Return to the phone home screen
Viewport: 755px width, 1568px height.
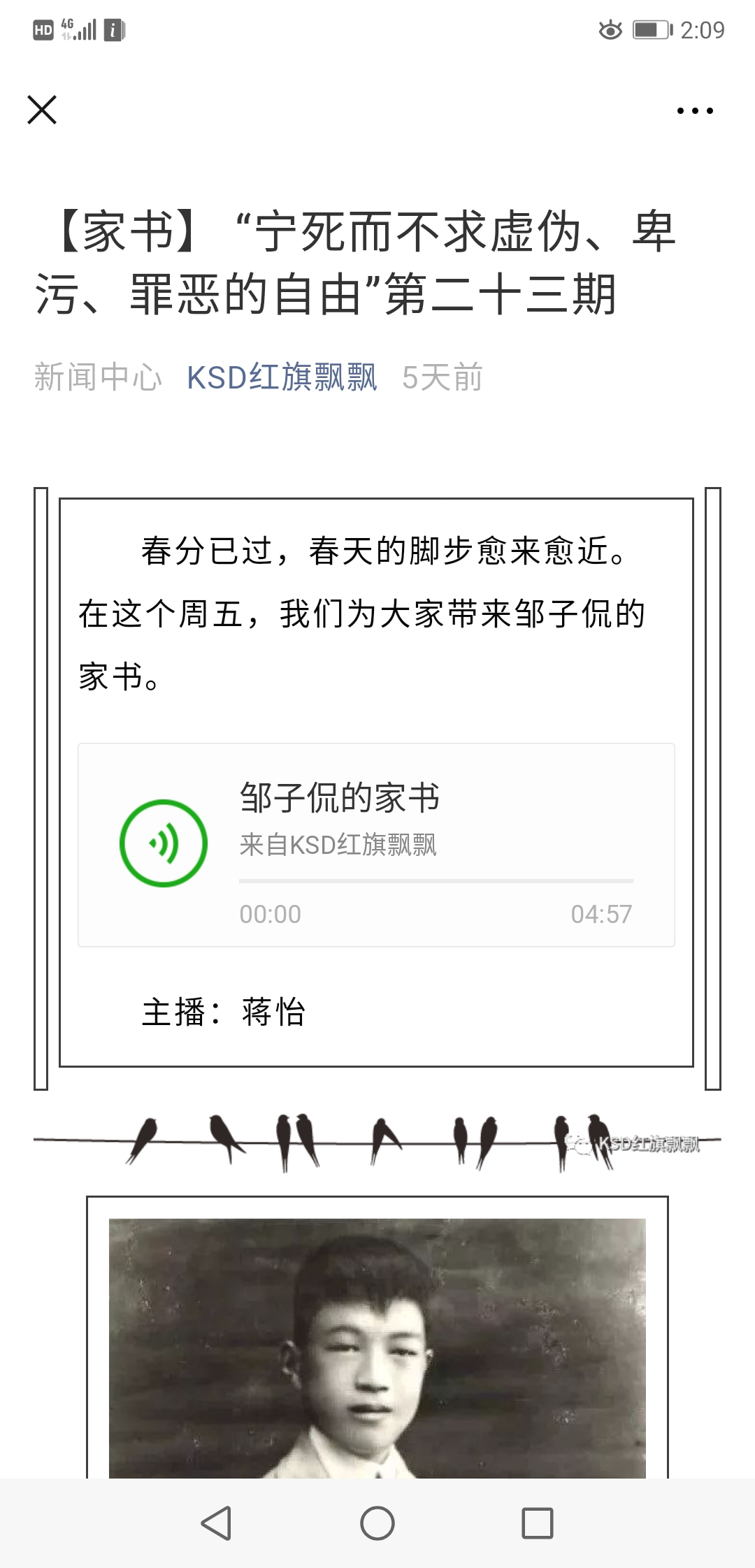(x=377, y=1523)
